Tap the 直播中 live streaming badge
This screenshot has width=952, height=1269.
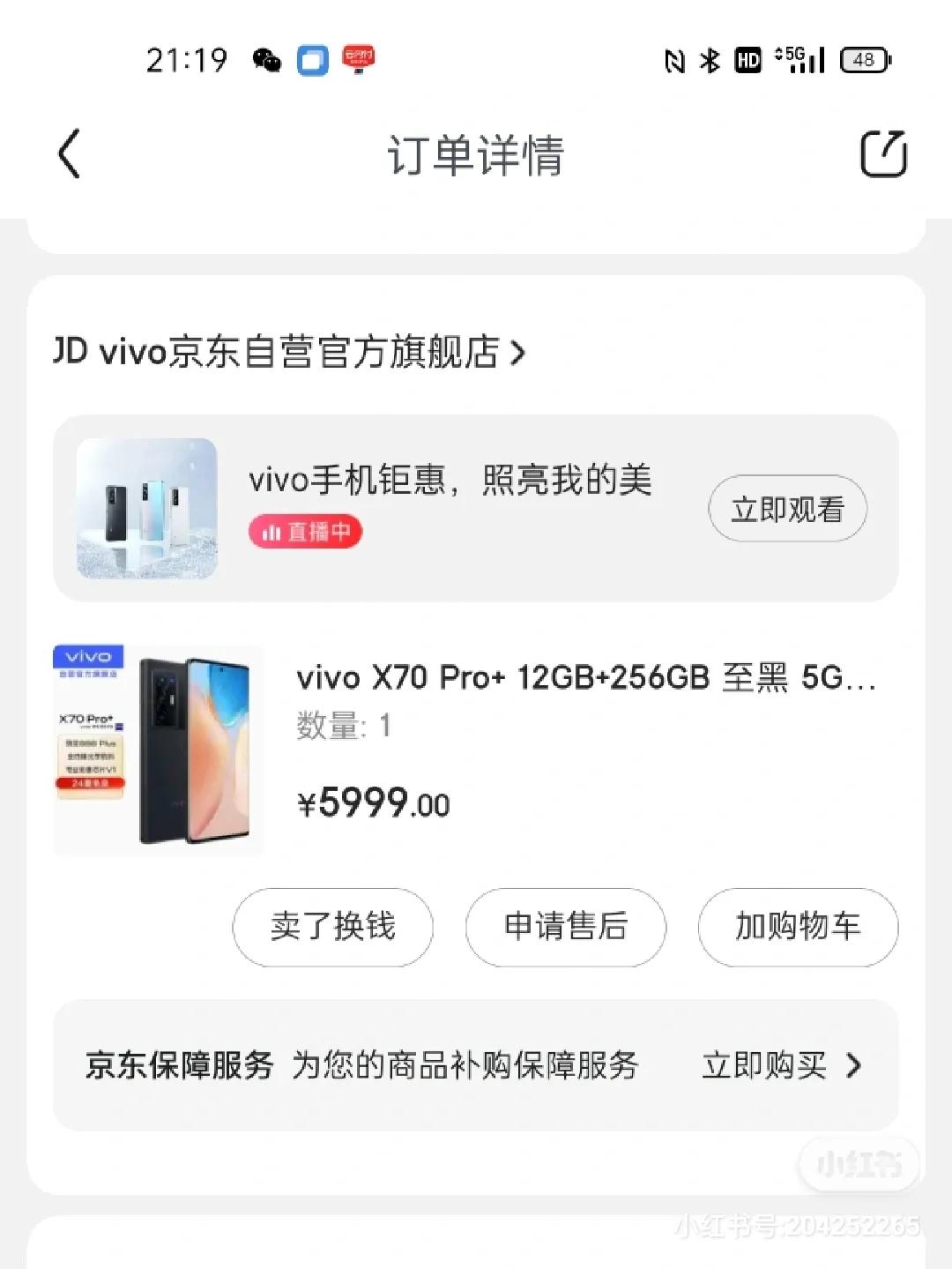coord(306,532)
